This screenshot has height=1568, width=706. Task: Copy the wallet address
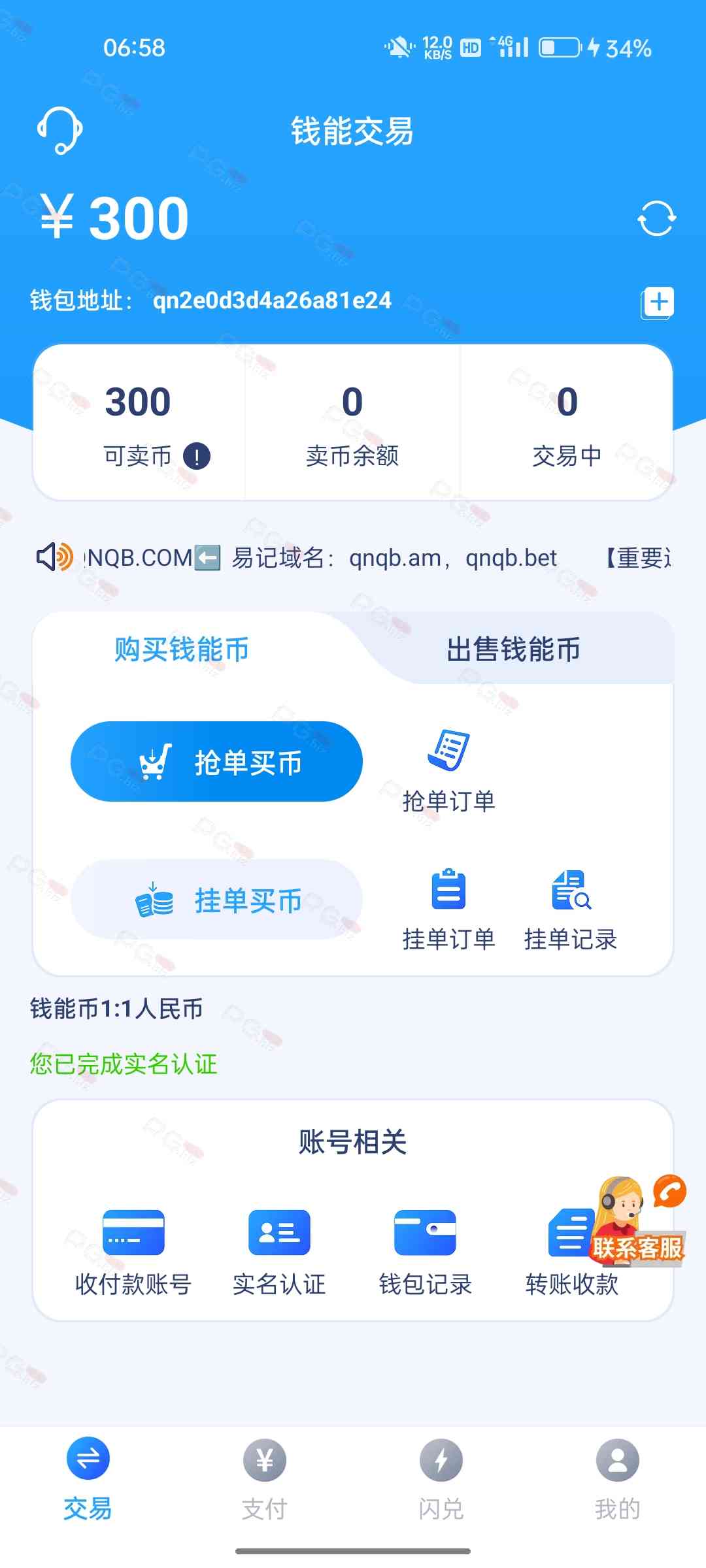(x=658, y=302)
